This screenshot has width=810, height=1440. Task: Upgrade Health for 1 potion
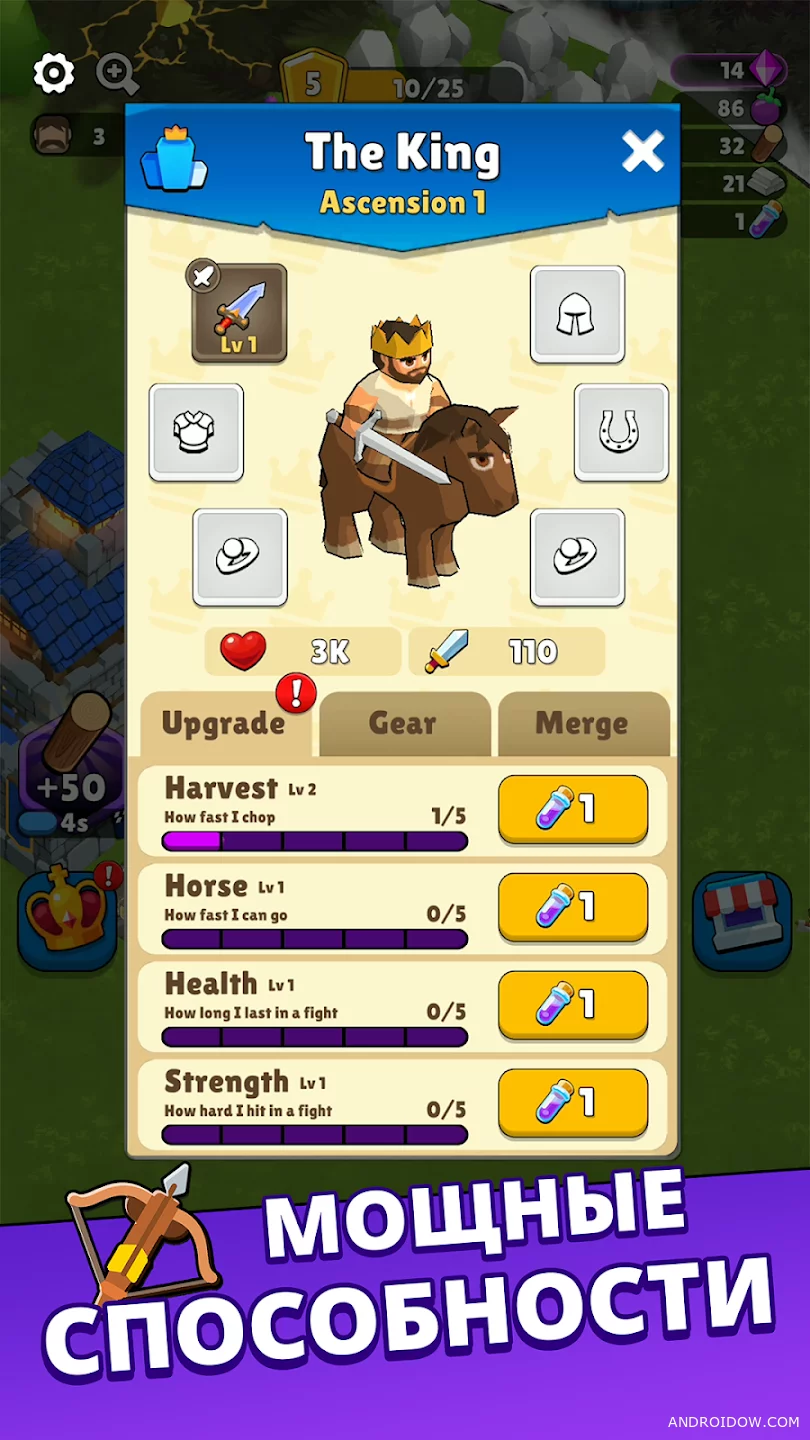pyautogui.click(x=573, y=1006)
